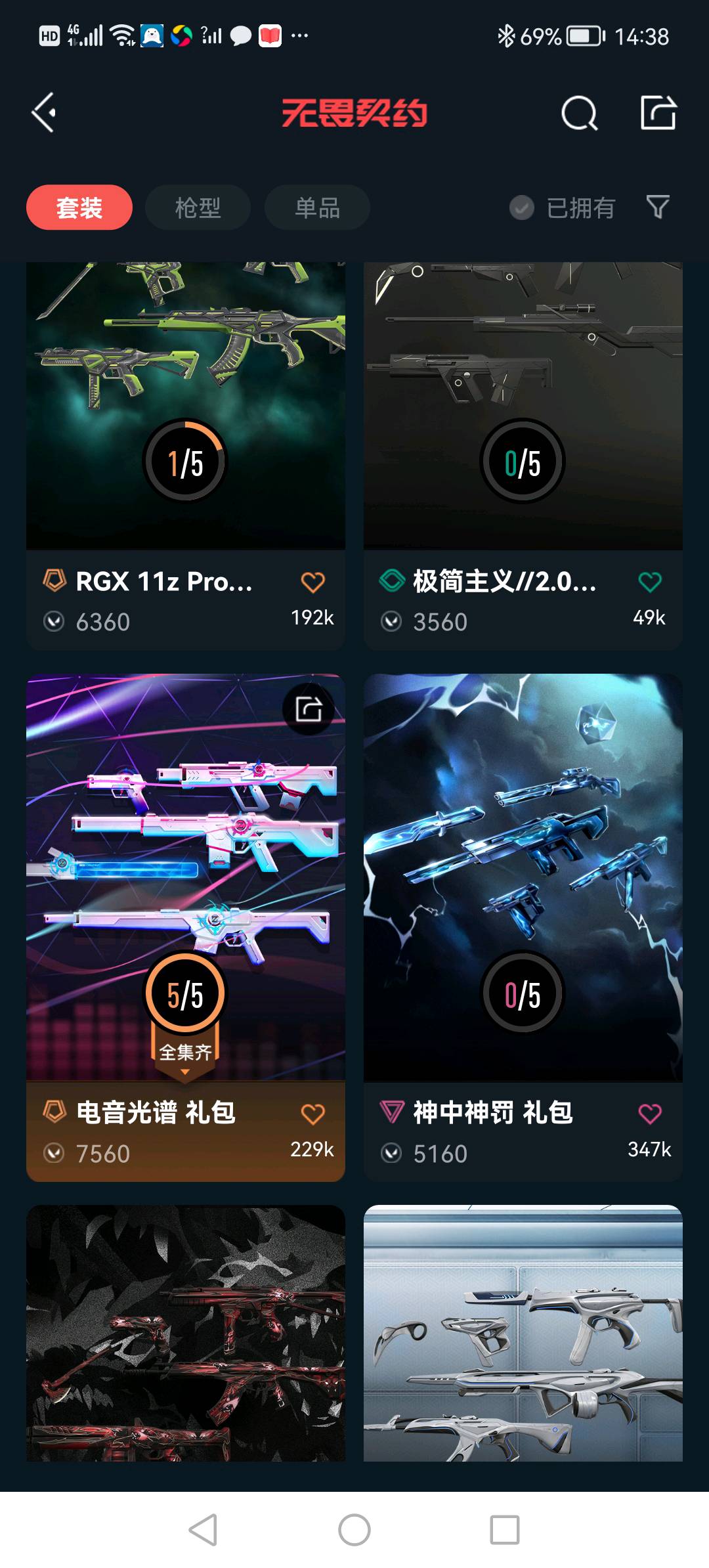Like the 极简主义//2.0 bundle
Viewport: 709px width, 1568px height.
tap(650, 582)
